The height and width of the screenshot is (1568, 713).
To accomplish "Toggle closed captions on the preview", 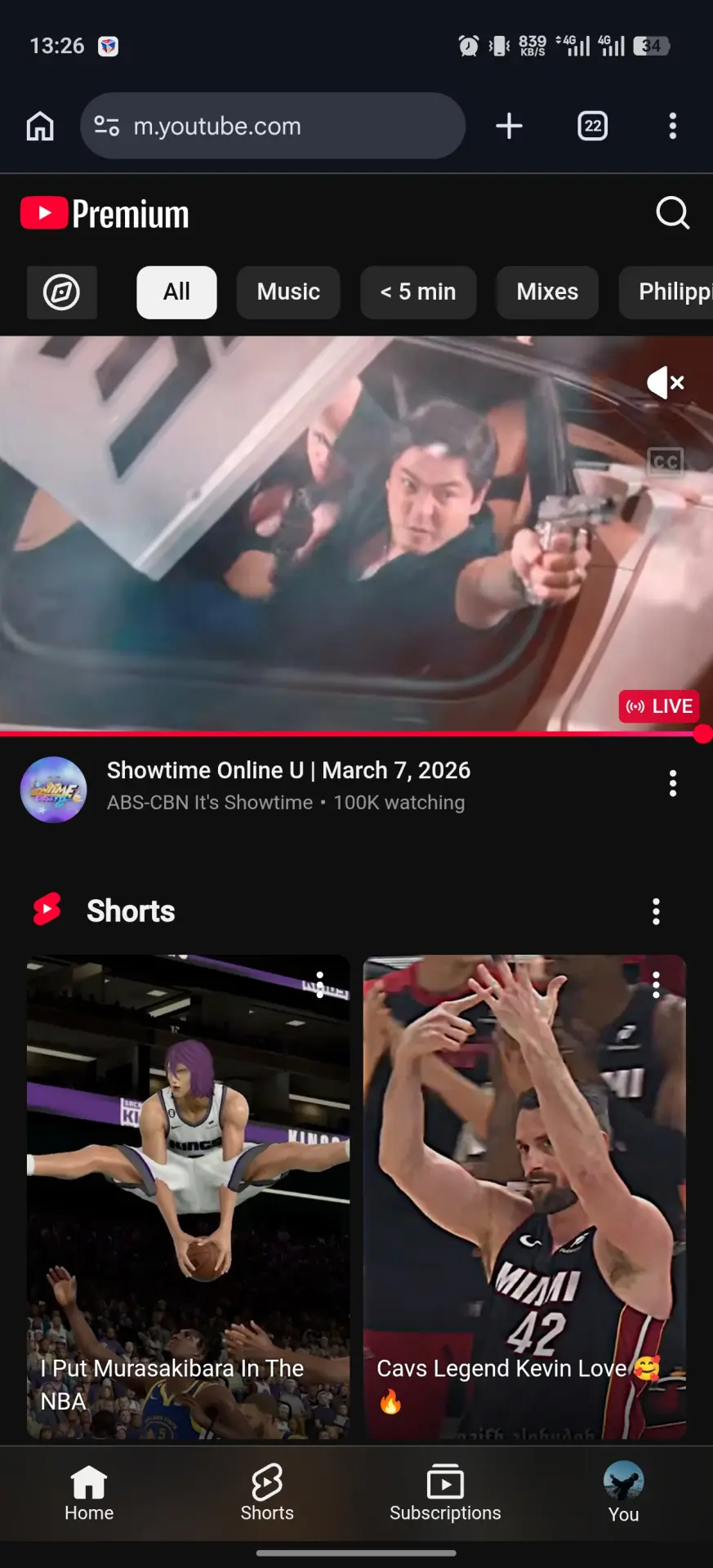I will coord(666,462).
